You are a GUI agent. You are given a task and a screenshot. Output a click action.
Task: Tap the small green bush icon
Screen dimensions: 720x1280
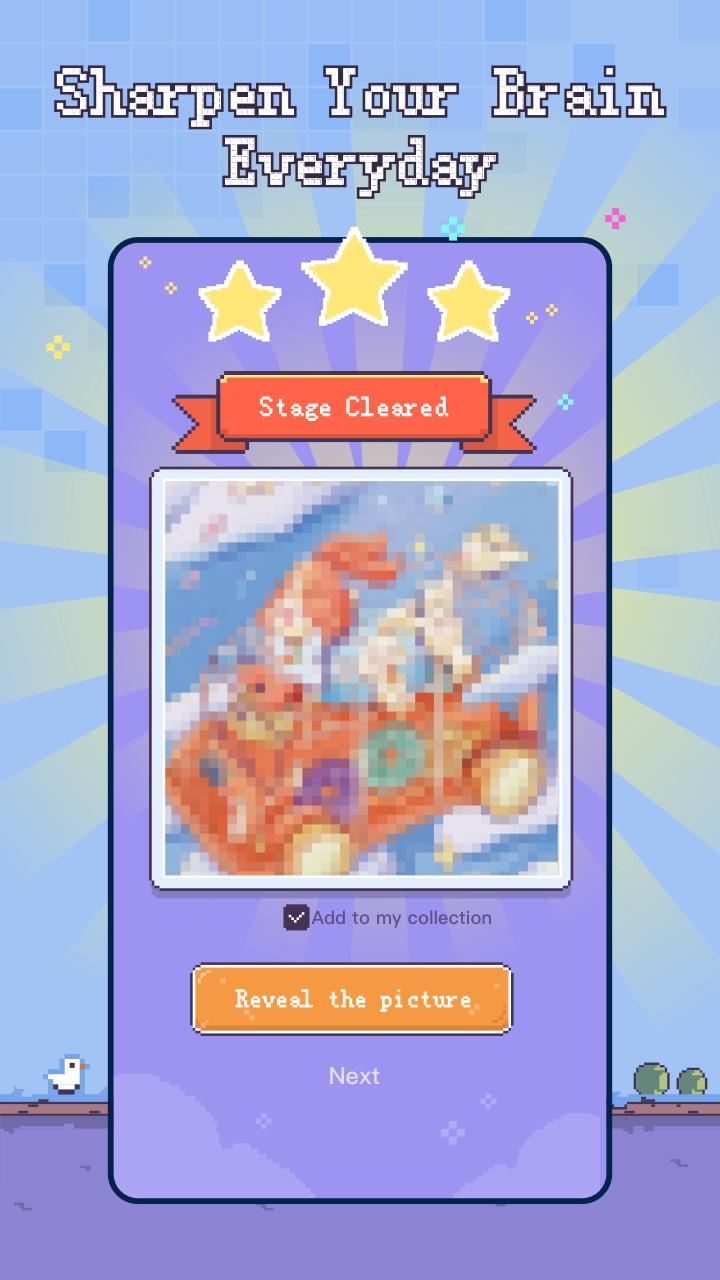[x=691, y=1082]
